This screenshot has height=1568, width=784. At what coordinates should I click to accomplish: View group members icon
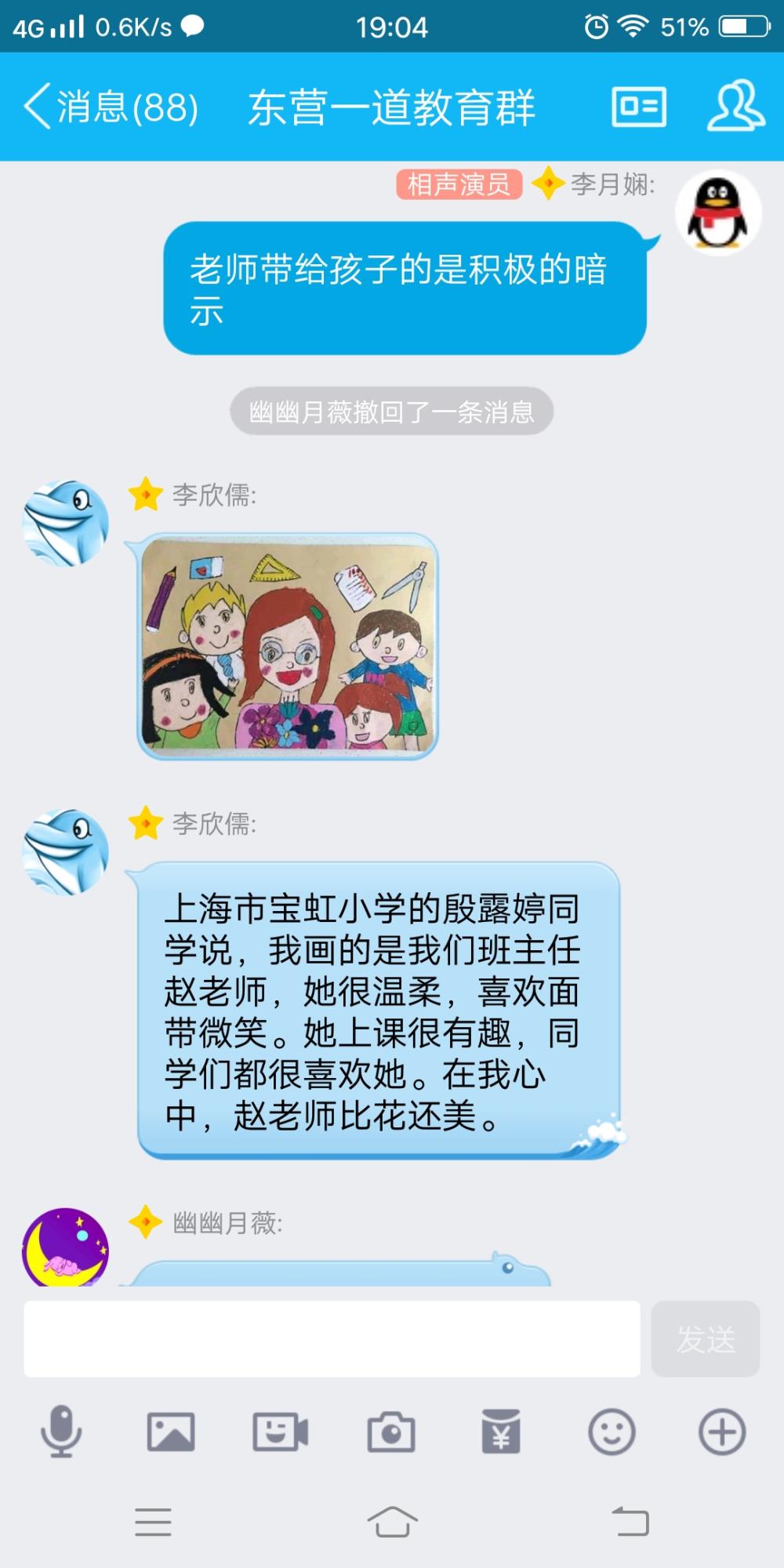[735, 106]
